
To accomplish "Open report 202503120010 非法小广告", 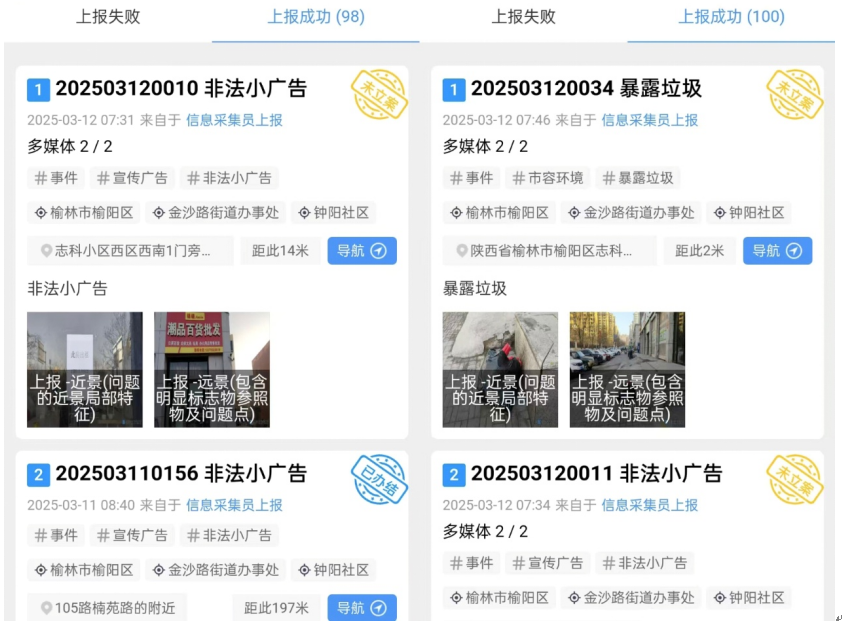I will click(181, 89).
